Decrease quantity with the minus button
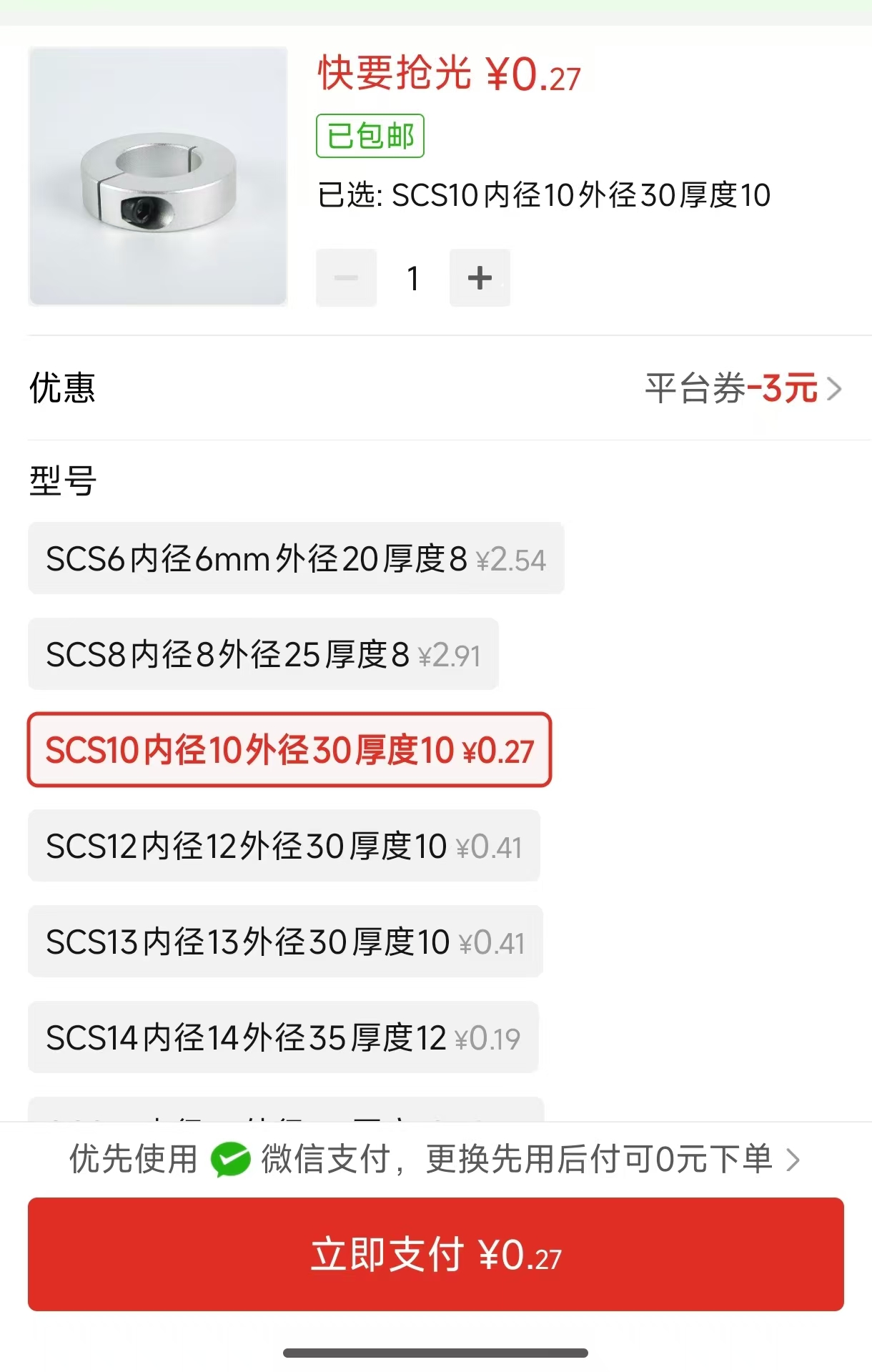The height and width of the screenshot is (1372, 872). (346, 278)
